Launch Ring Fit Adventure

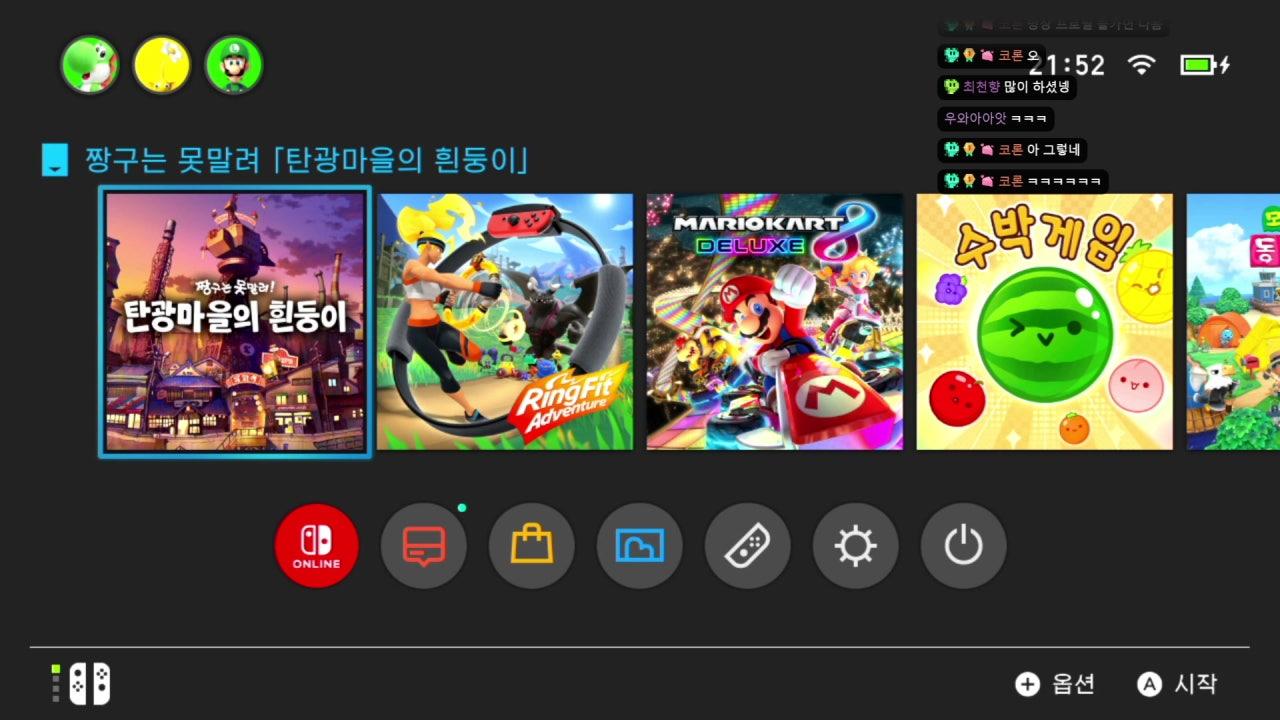coord(505,322)
